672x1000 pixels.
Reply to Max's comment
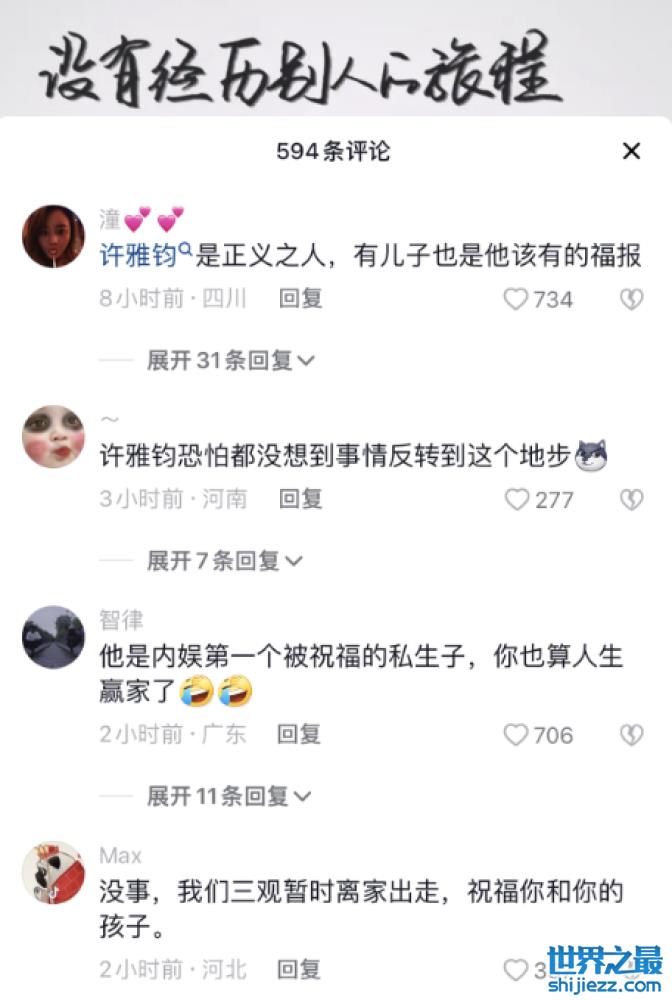coord(300,969)
